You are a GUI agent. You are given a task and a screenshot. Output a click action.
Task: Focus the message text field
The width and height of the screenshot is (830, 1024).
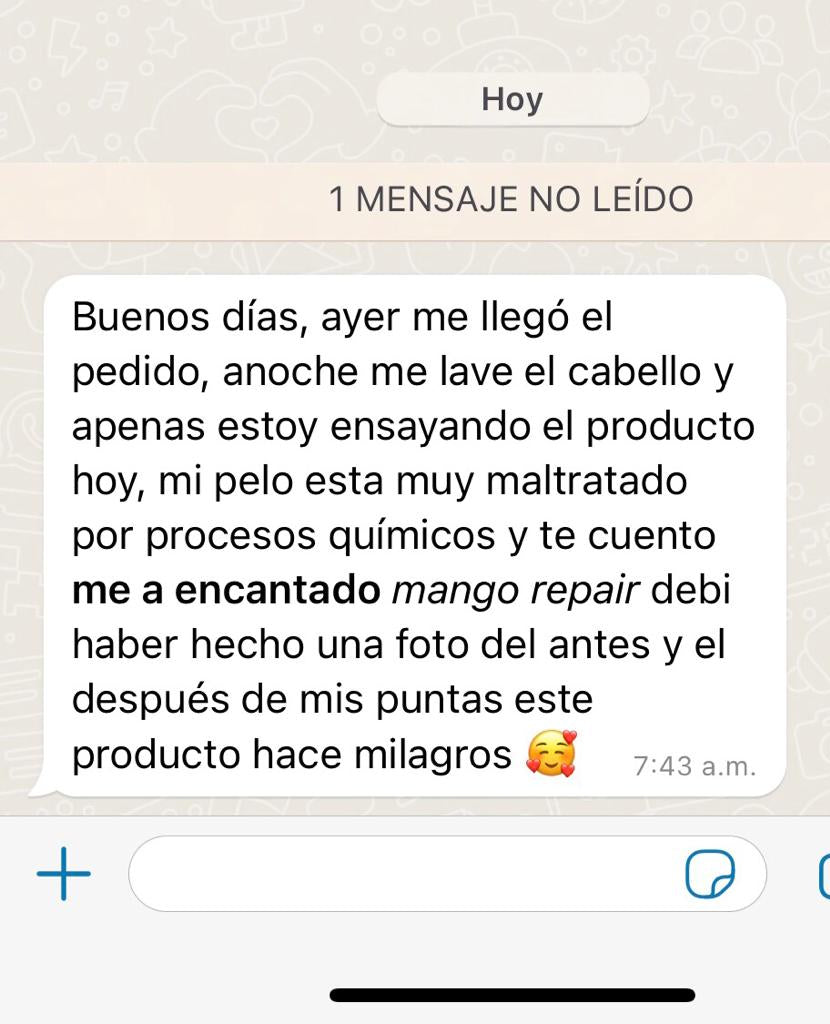coord(400,873)
